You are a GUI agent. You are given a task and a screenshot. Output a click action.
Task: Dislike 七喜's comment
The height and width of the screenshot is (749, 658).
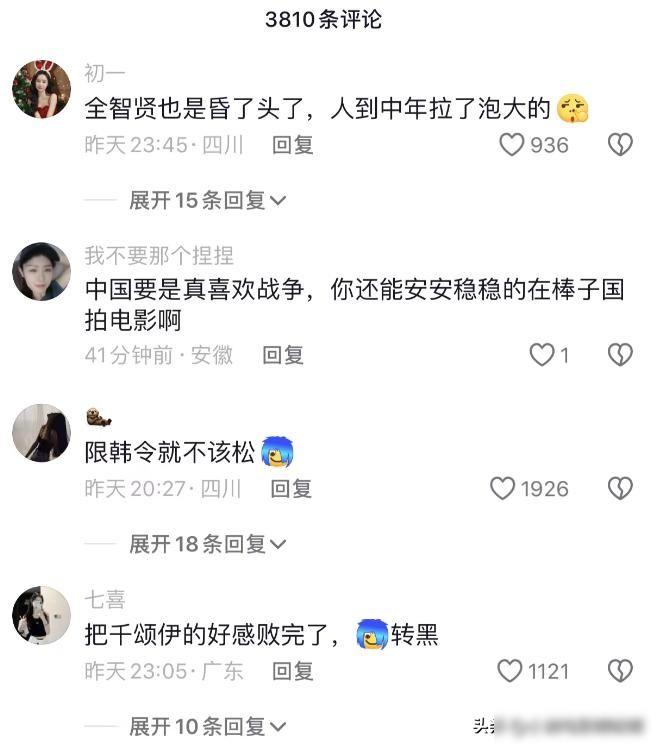coord(620,671)
